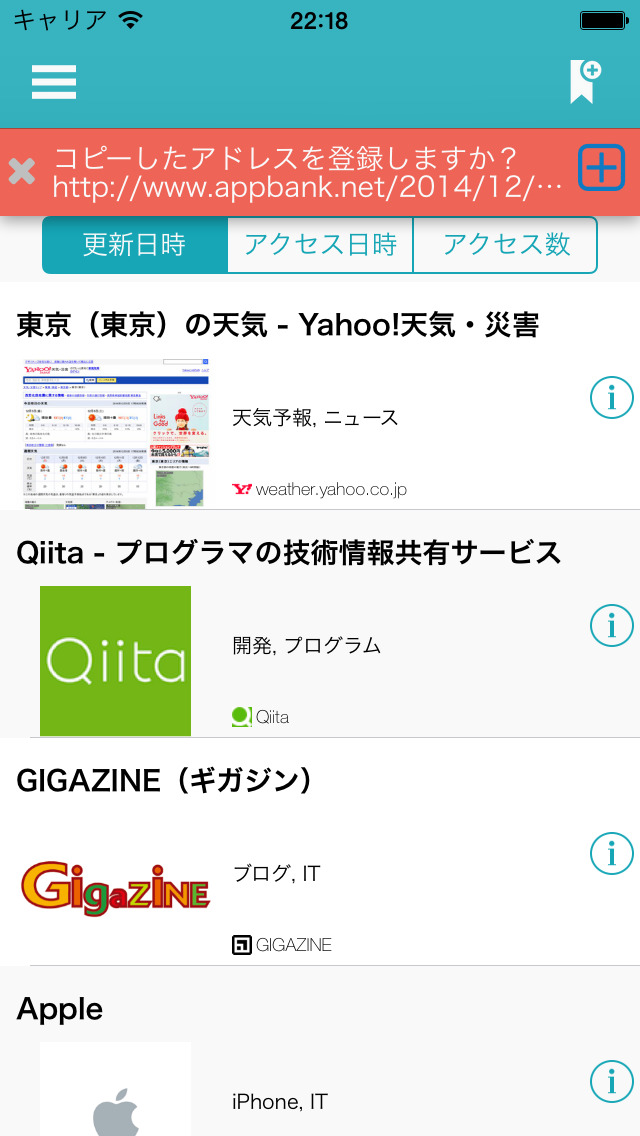Add a new bookmark
The image size is (640, 1136).
[585, 82]
